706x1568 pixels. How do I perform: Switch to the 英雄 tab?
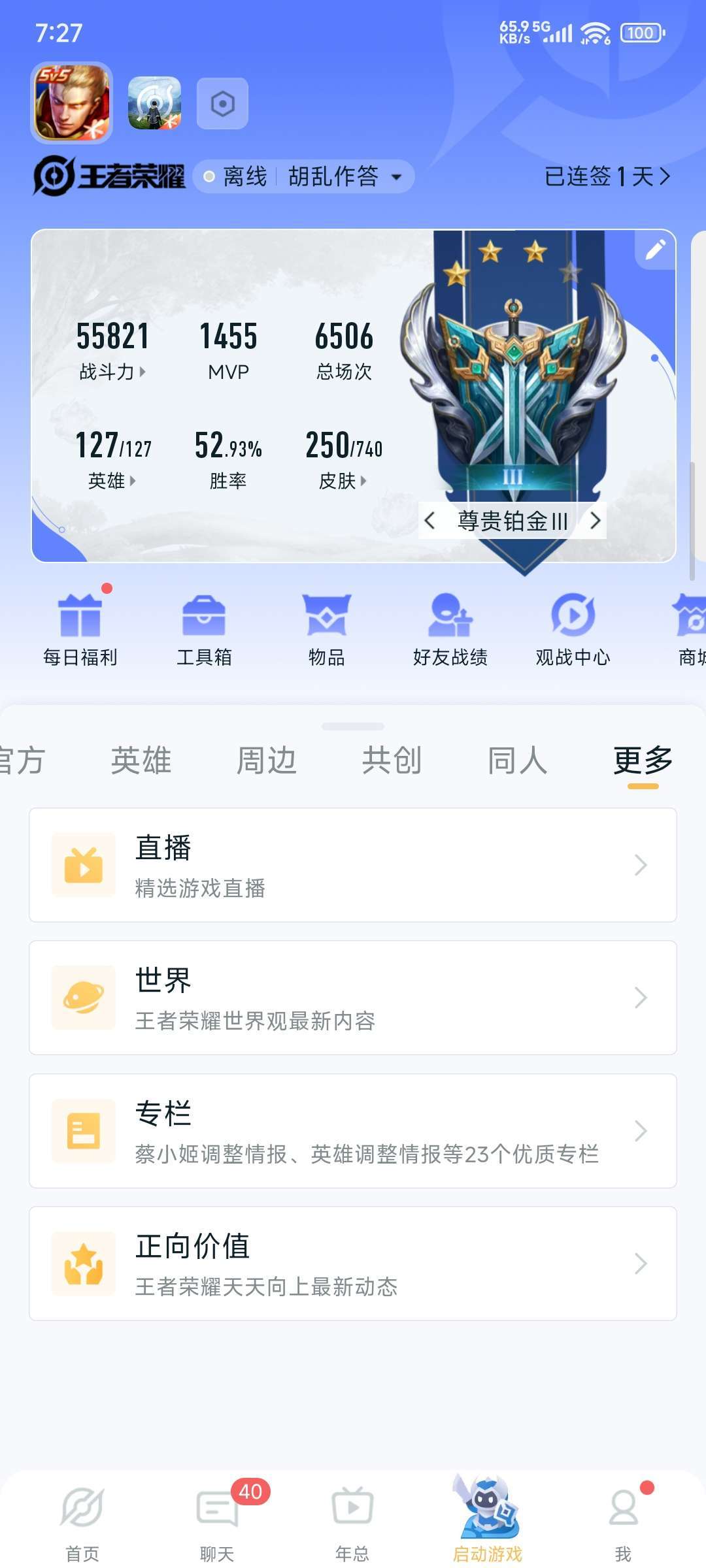pyautogui.click(x=141, y=761)
